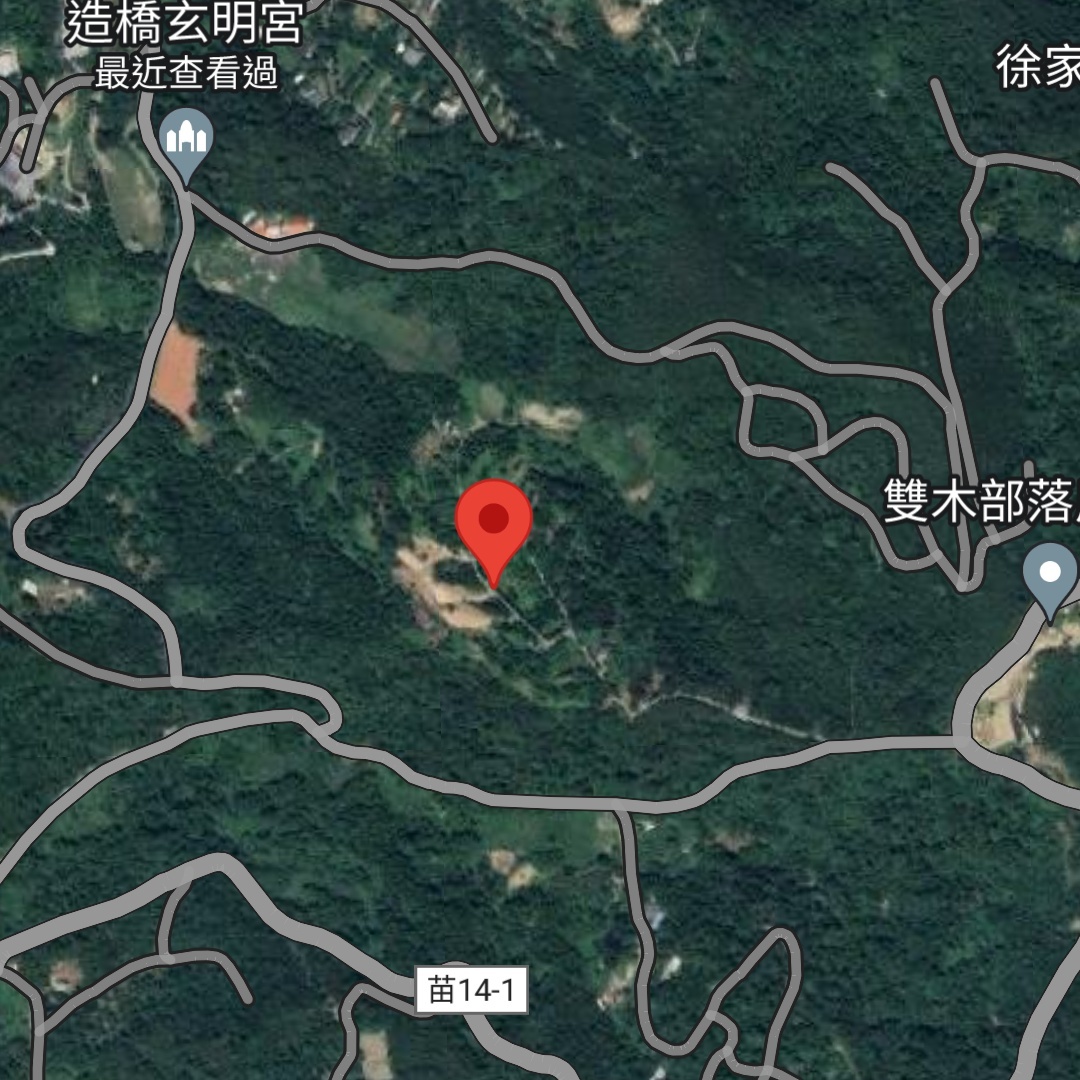Open the 造橋玄明宮 temple marker
The image size is (1080, 1080).
pos(186,139)
